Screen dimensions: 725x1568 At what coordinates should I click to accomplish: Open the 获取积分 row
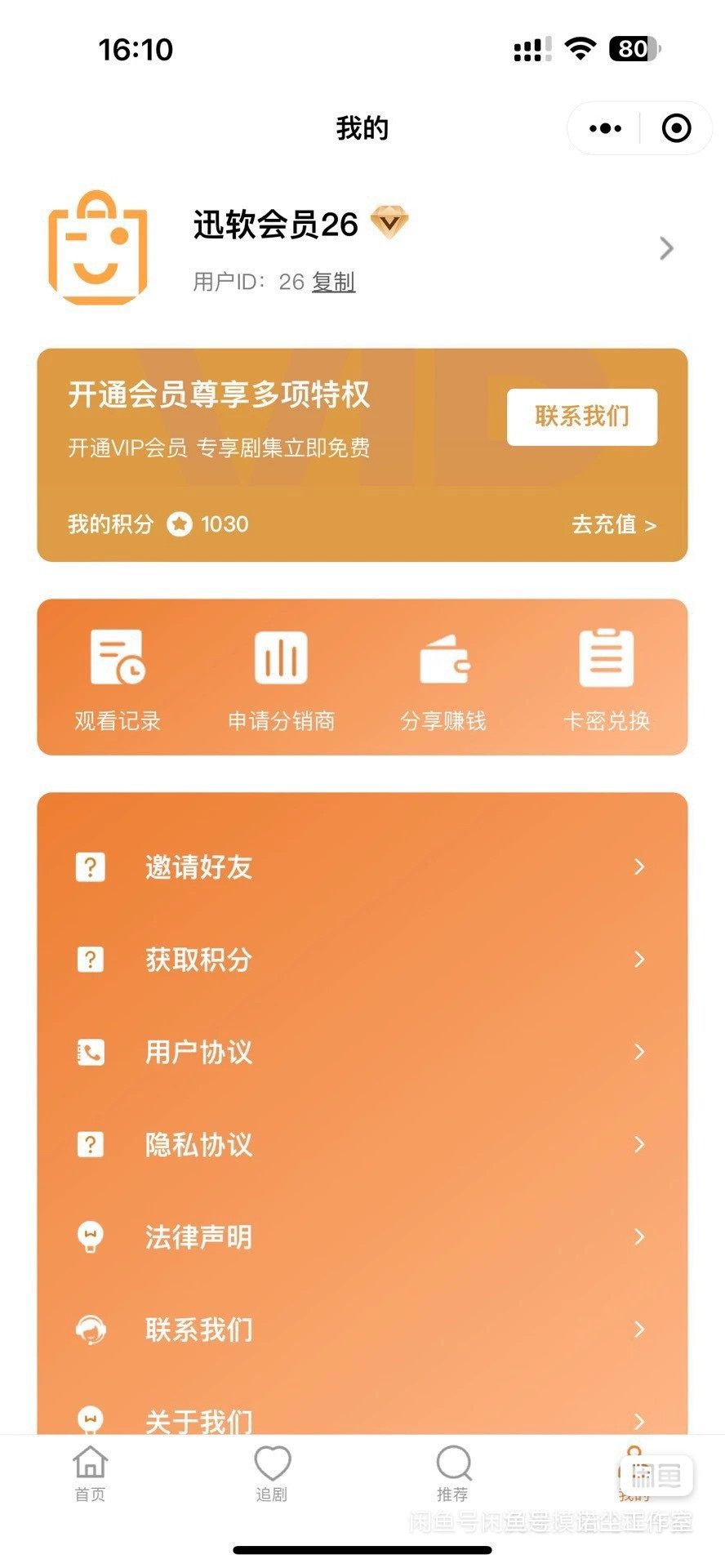[362, 959]
